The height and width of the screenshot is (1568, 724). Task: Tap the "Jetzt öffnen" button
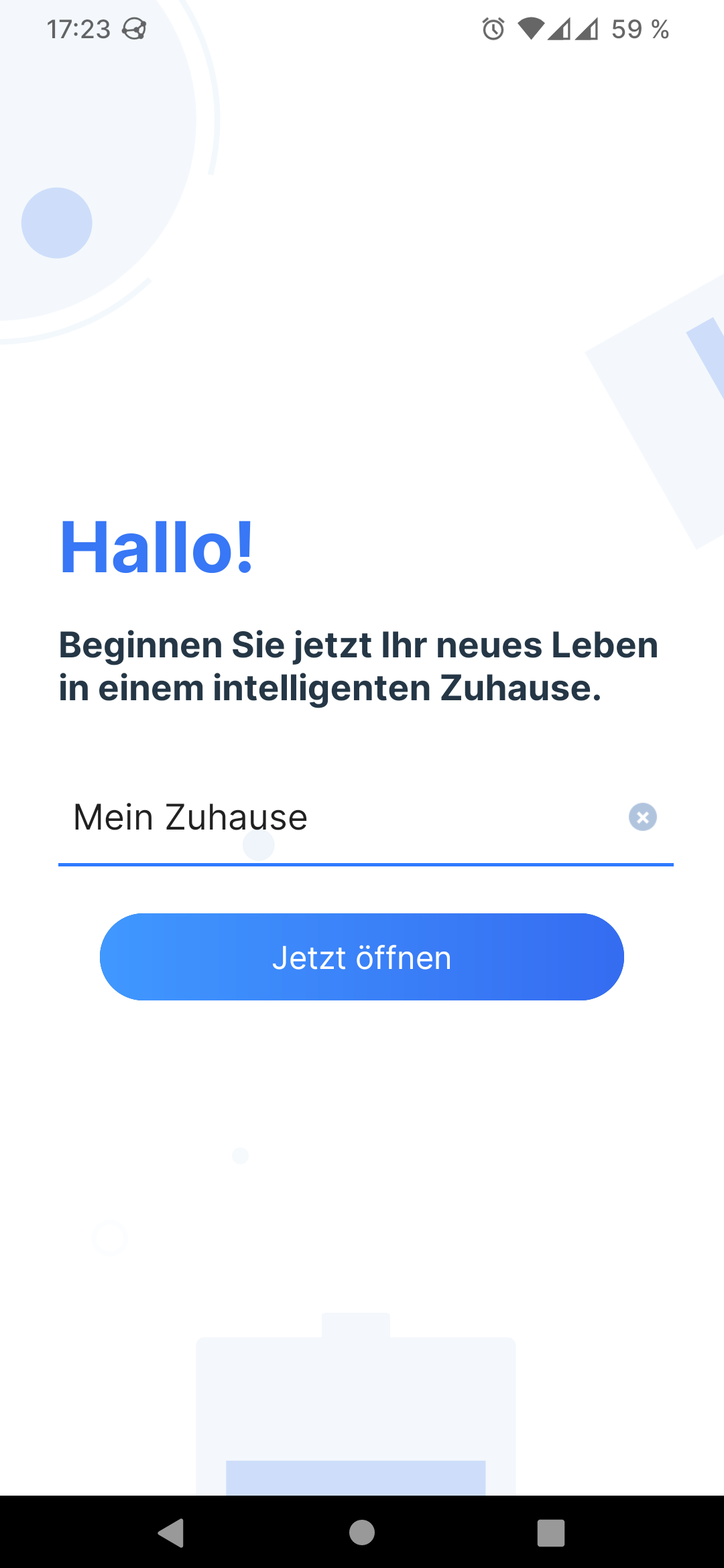tap(362, 957)
